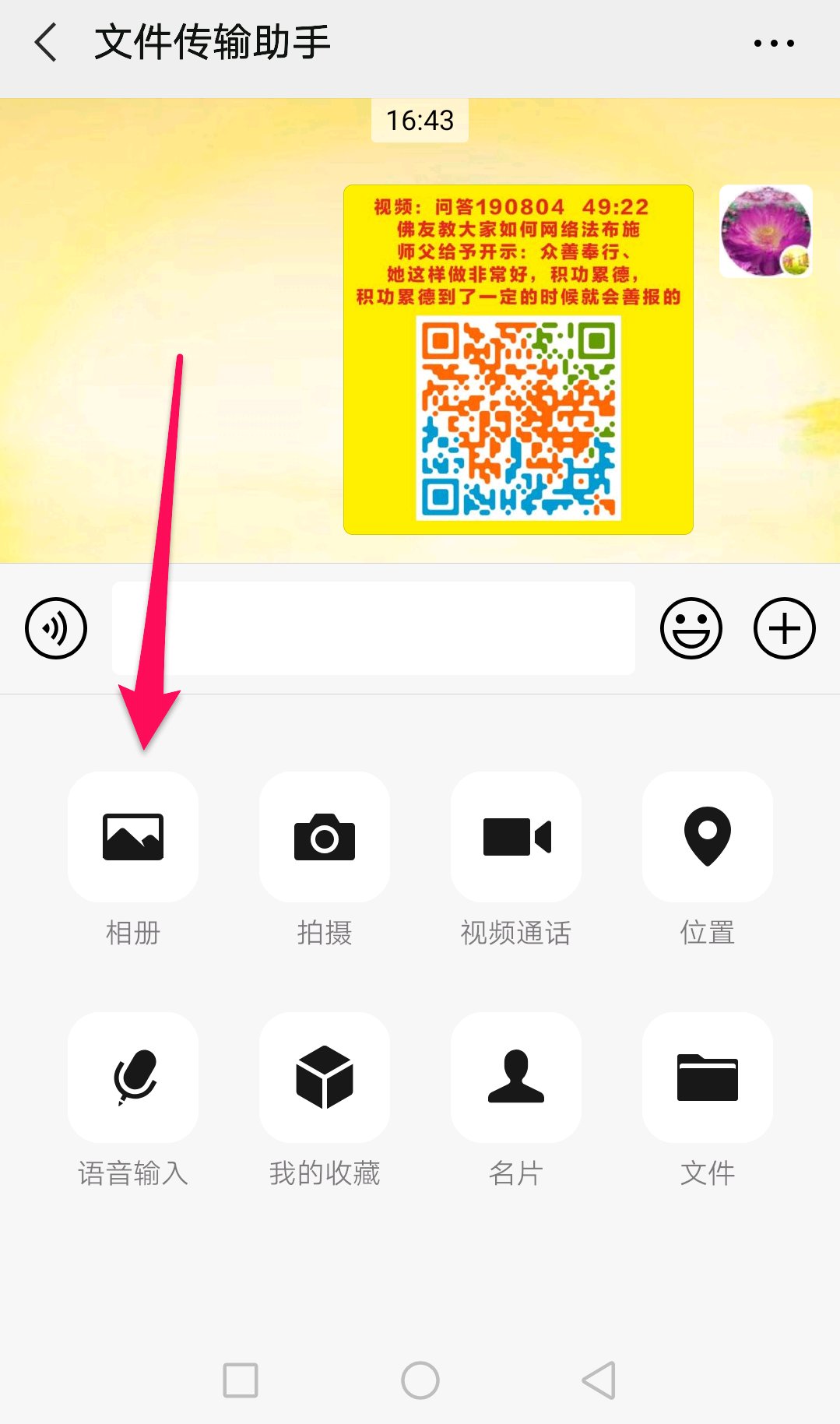This screenshot has height=1424, width=840.
Task: Open the recent apps overview
Action: (241, 1380)
